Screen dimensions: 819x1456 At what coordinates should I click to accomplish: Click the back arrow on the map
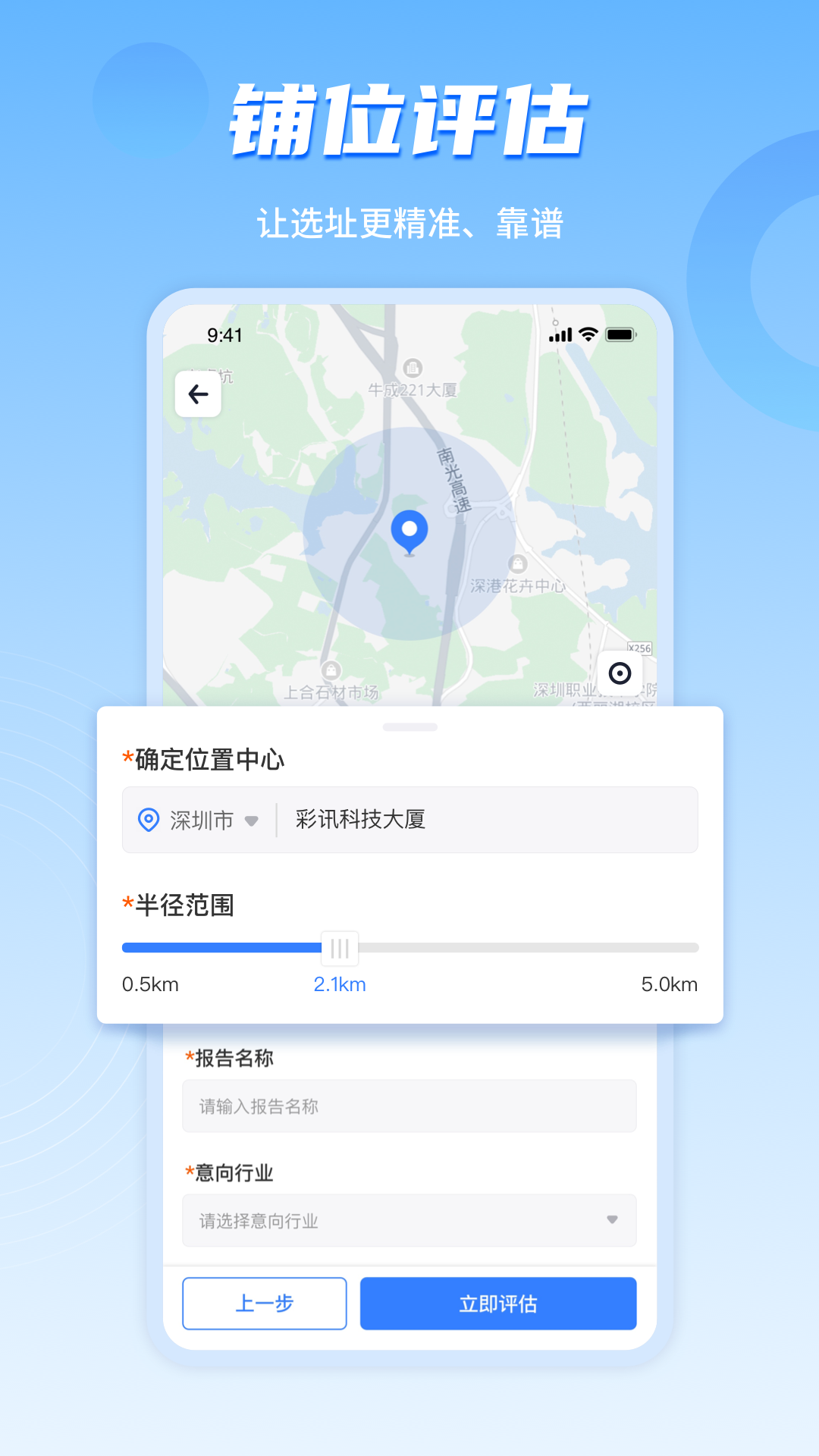tap(197, 393)
